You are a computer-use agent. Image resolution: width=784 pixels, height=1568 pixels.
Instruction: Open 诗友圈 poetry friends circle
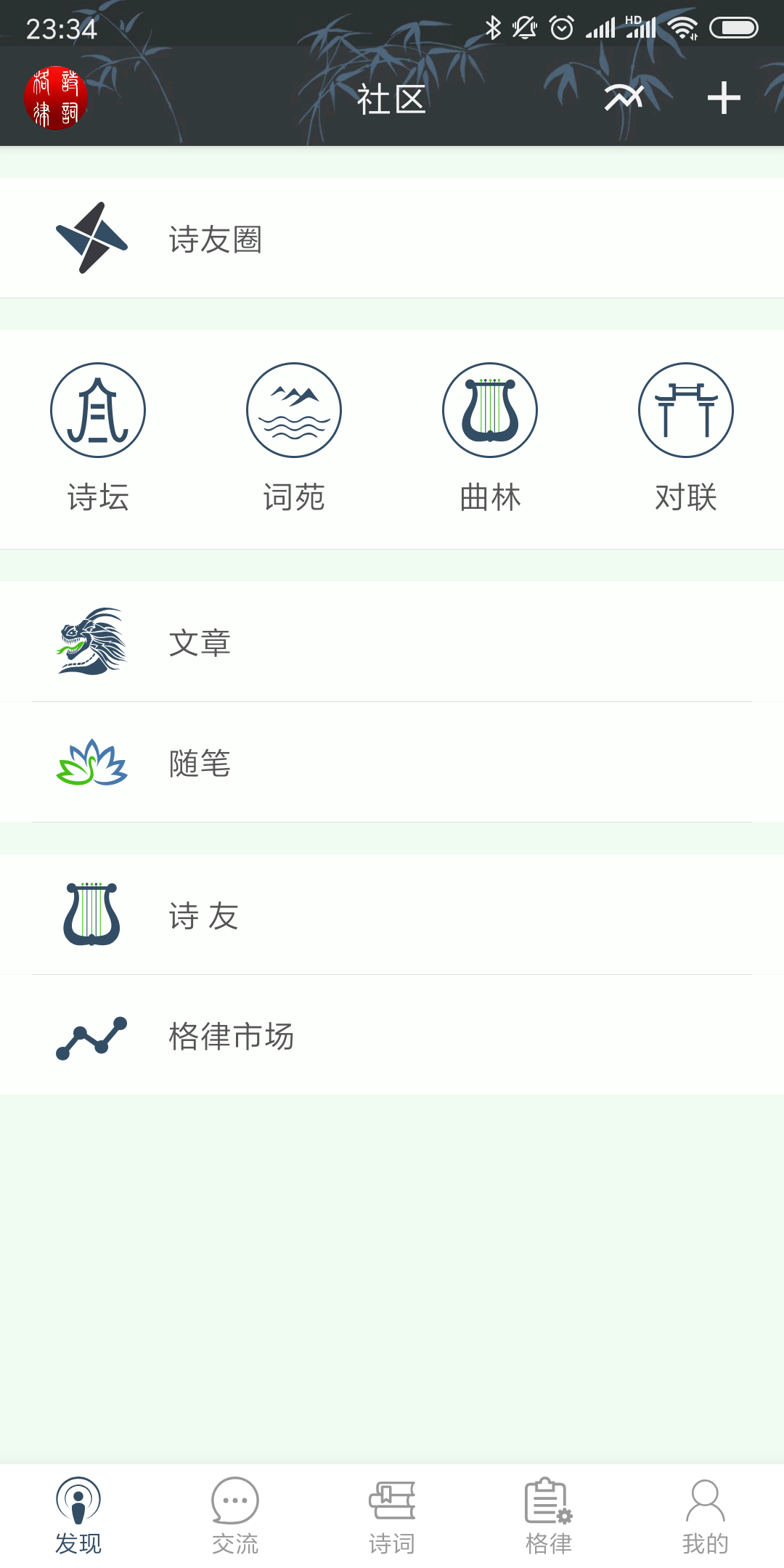392,239
